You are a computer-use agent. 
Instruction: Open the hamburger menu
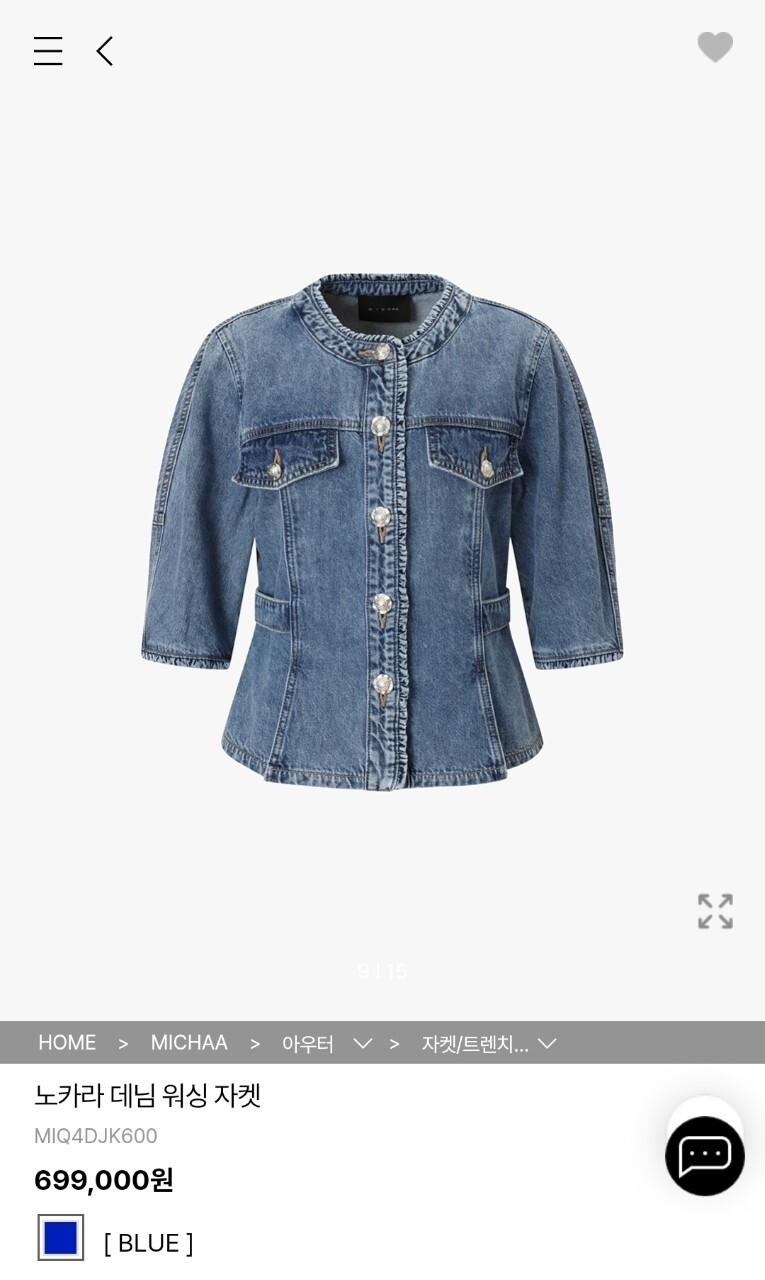pos(48,51)
